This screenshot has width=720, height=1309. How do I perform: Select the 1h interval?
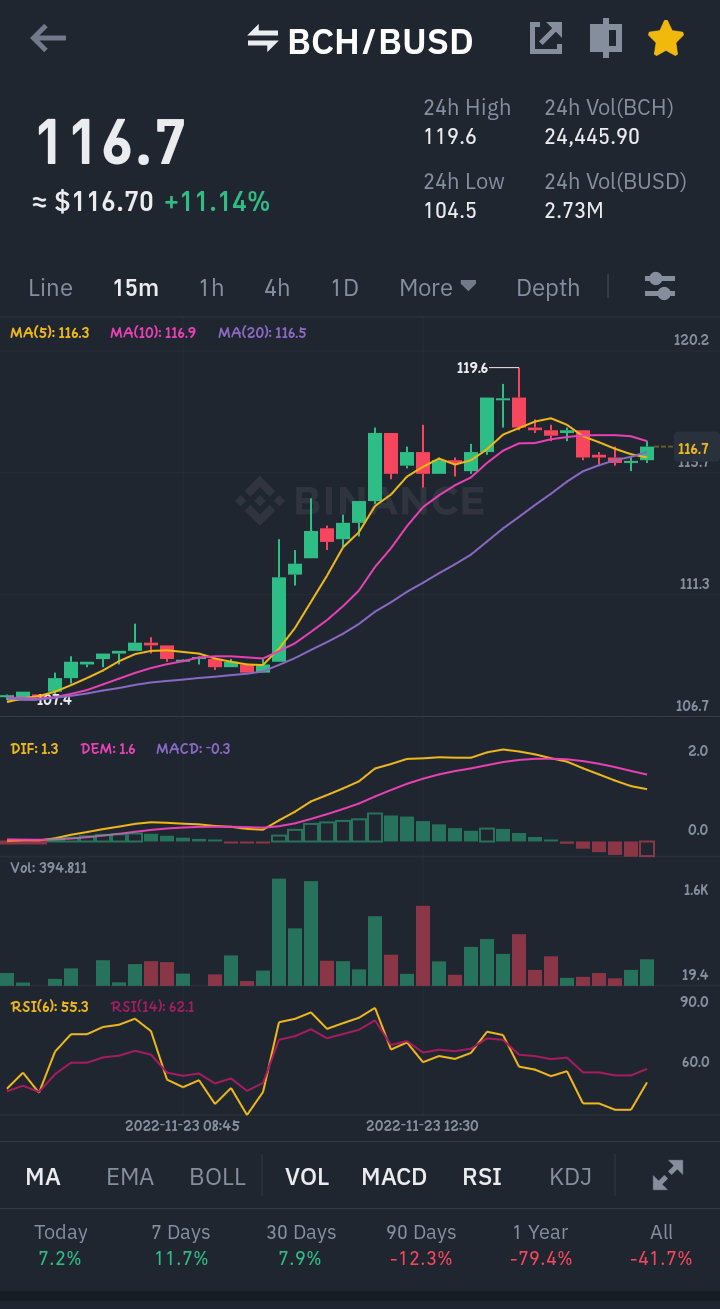coord(211,288)
